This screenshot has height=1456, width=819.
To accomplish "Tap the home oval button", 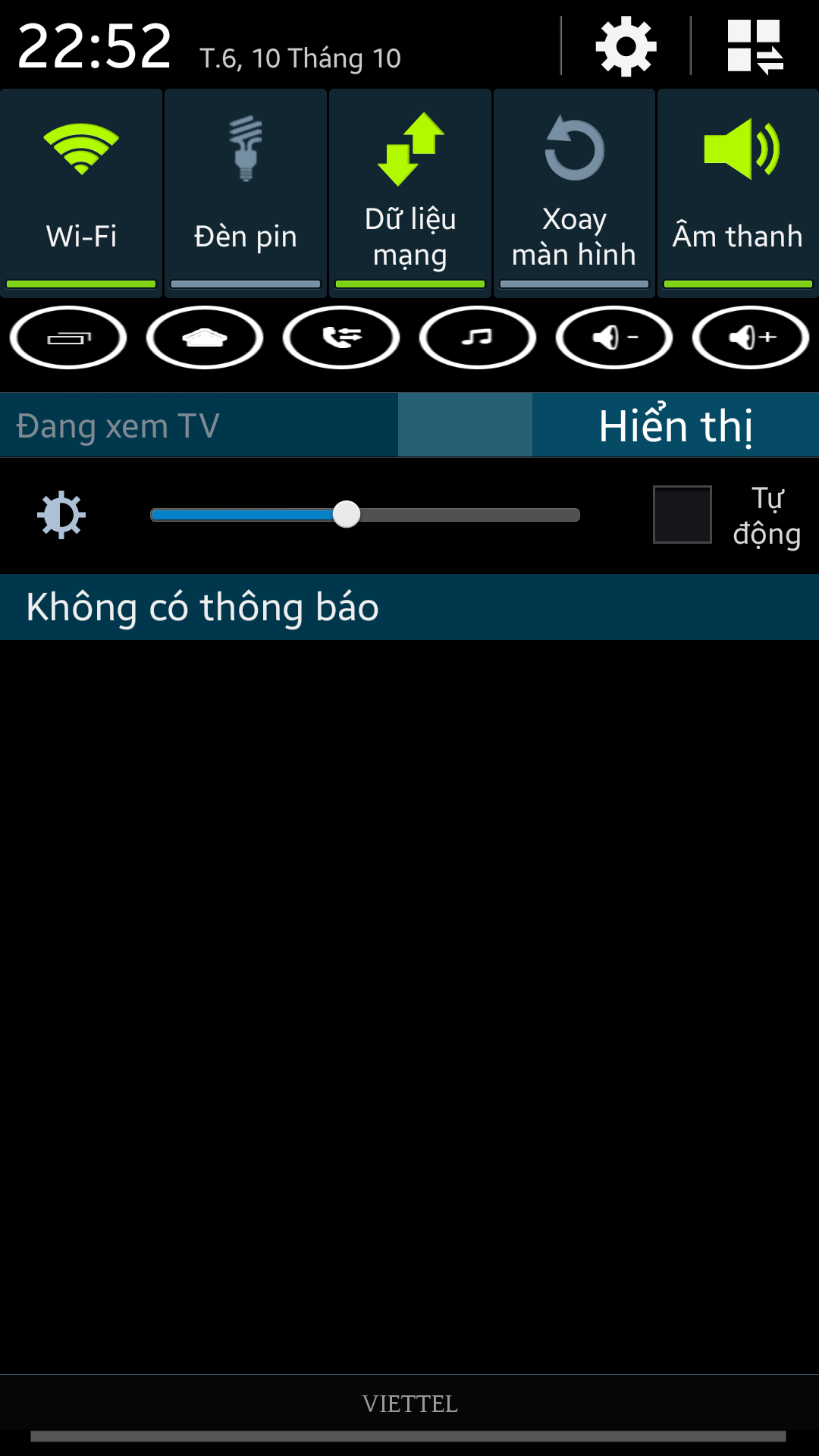I will coord(205,337).
